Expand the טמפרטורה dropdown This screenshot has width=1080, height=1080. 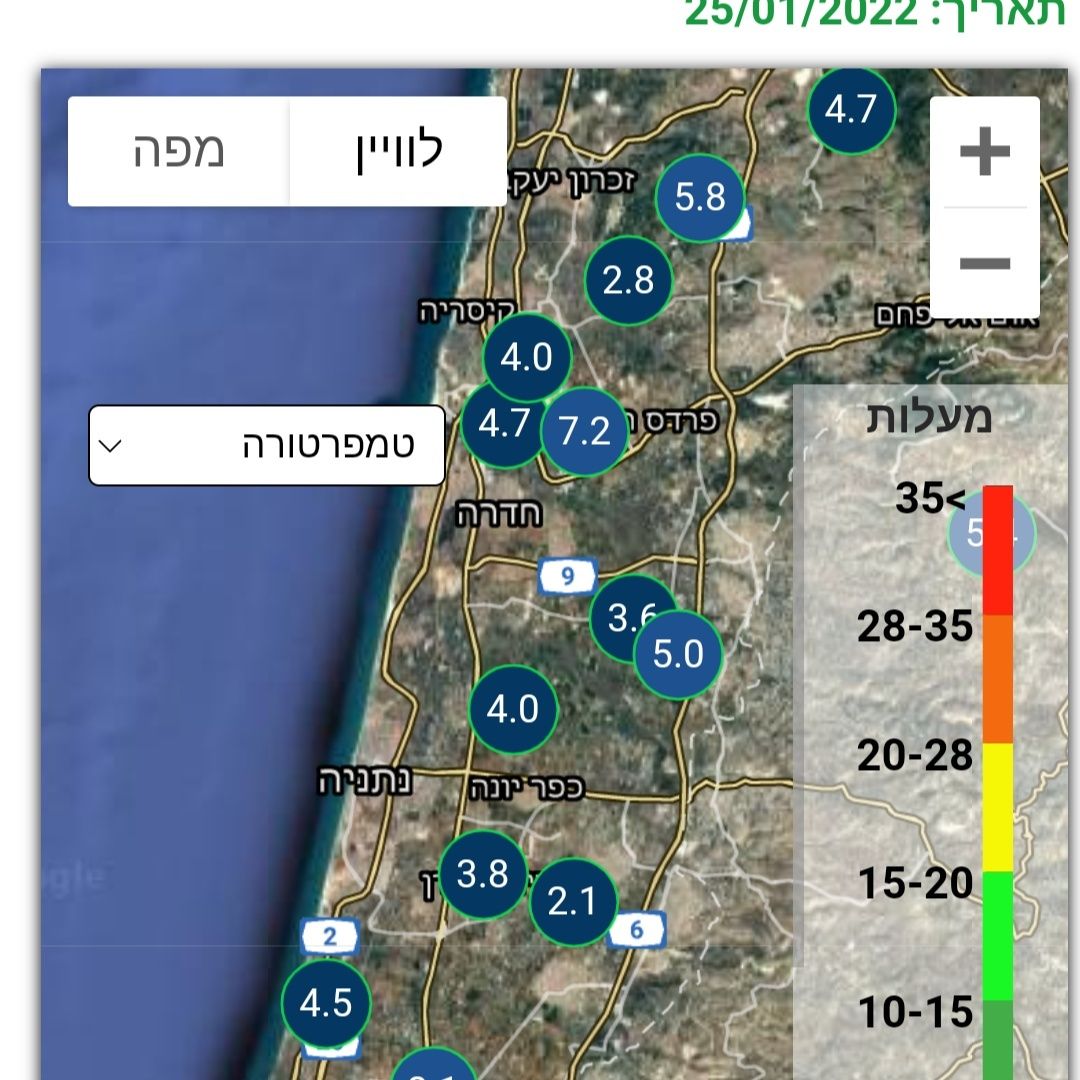[x=267, y=445]
